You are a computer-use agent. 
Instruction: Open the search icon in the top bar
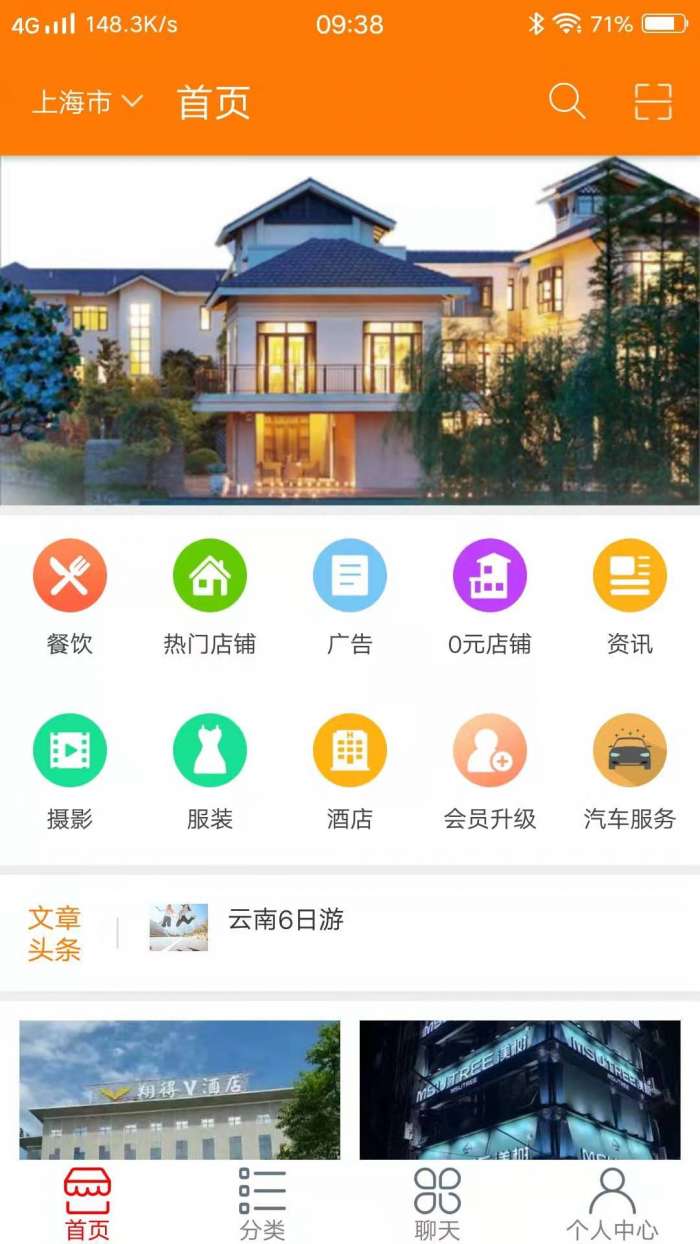566,102
